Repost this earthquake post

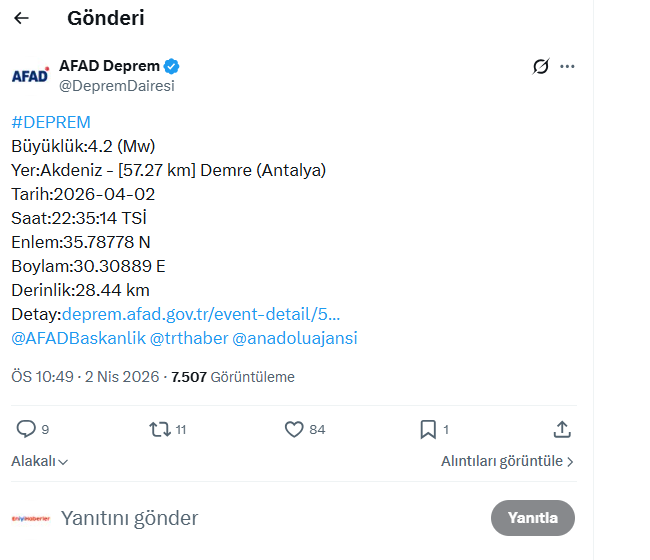[x=159, y=429]
